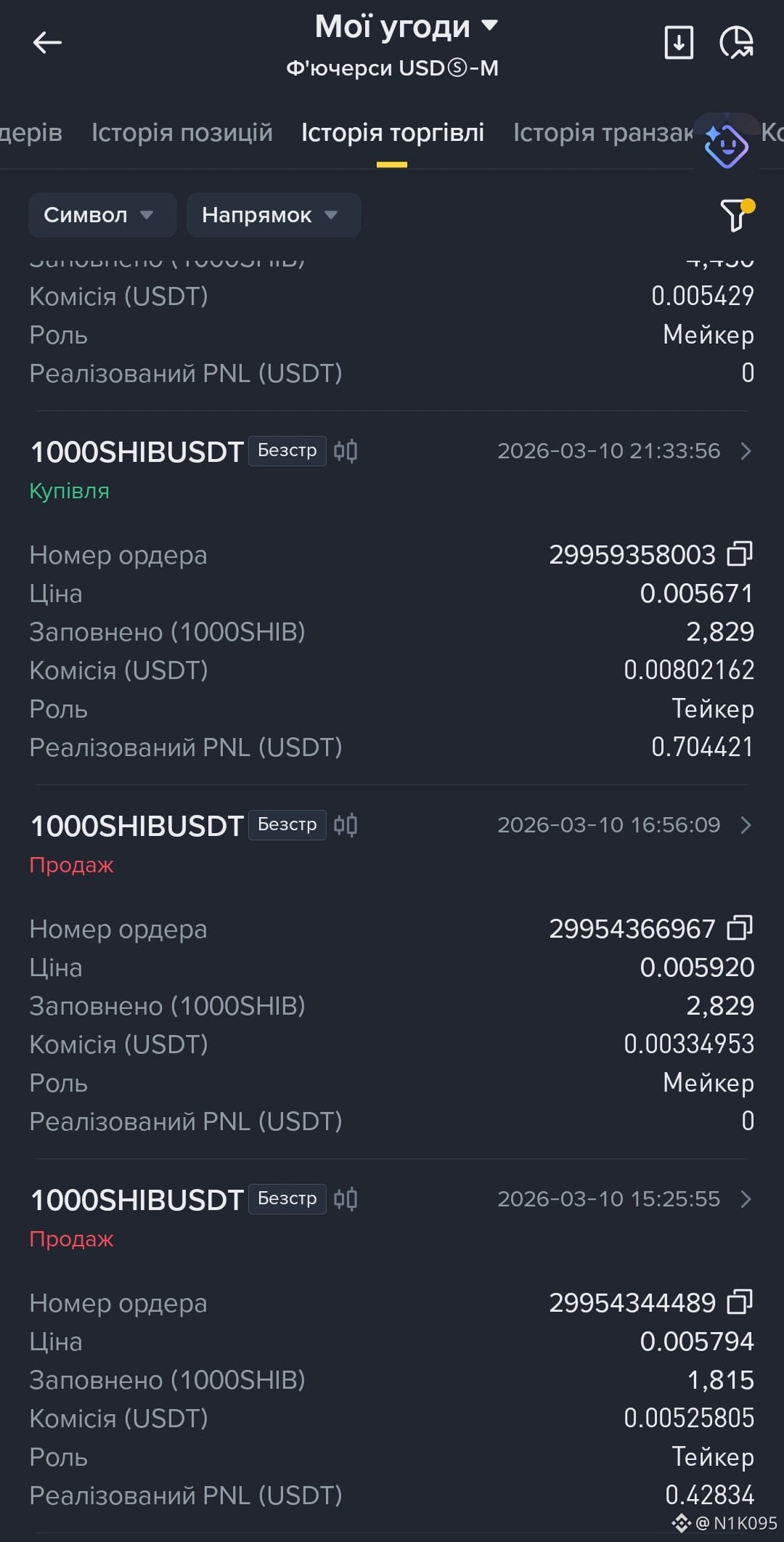Open the funnel filter icon

click(x=736, y=214)
